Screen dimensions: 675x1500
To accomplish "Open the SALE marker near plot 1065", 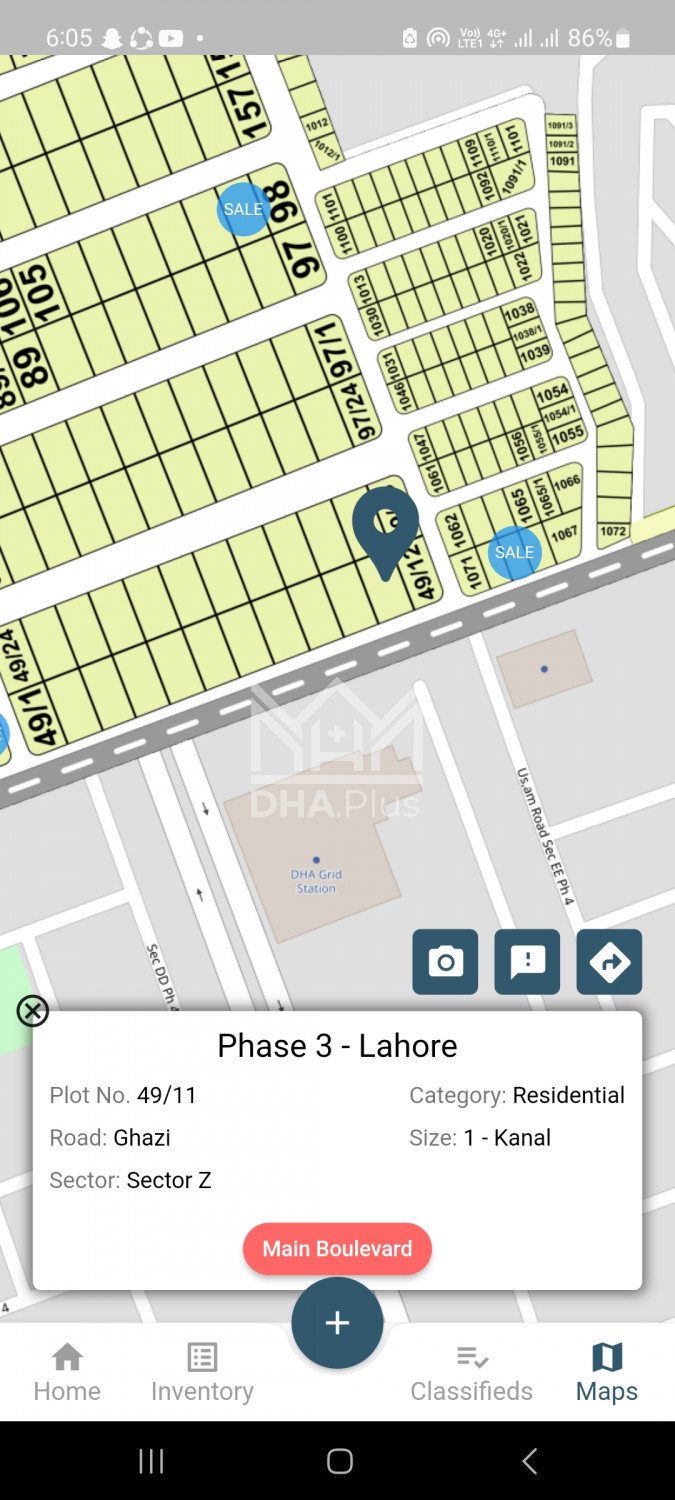I will pos(514,552).
